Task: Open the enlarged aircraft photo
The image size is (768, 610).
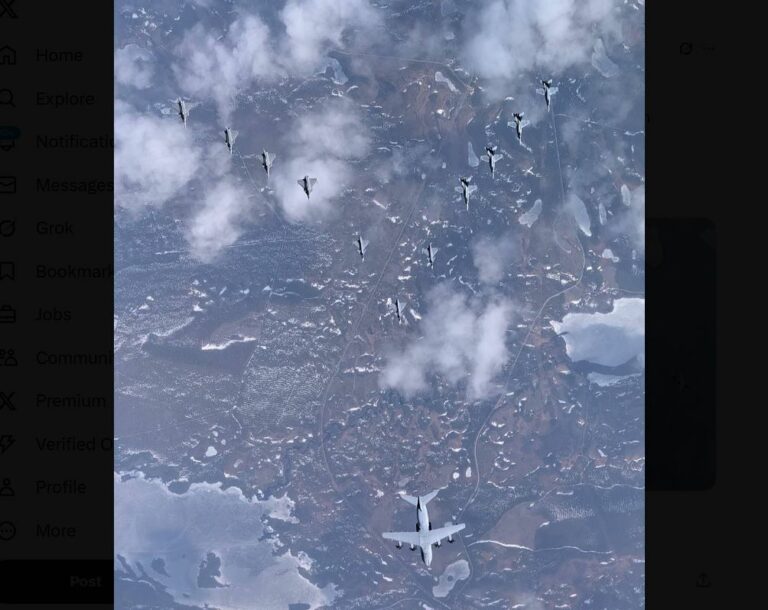Action: coord(379,300)
